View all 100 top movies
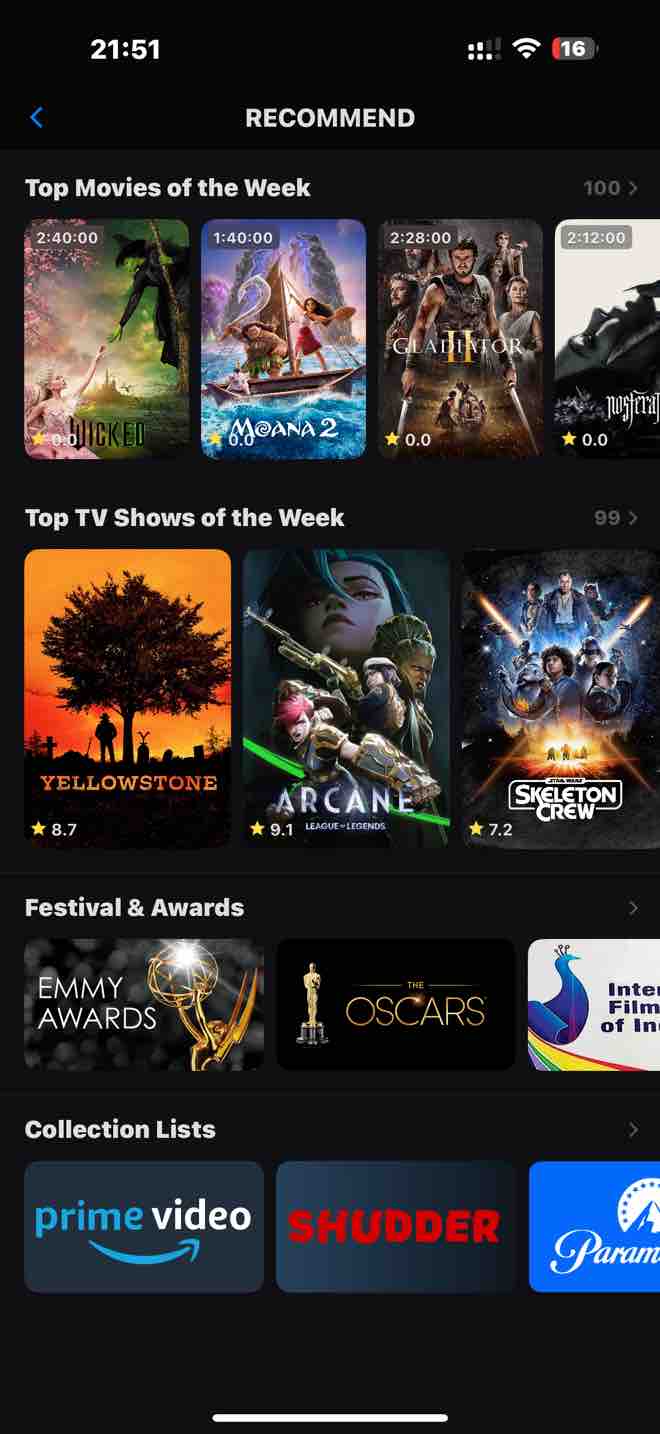The height and width of the screenshot is (1434, 660). point(610,188)
